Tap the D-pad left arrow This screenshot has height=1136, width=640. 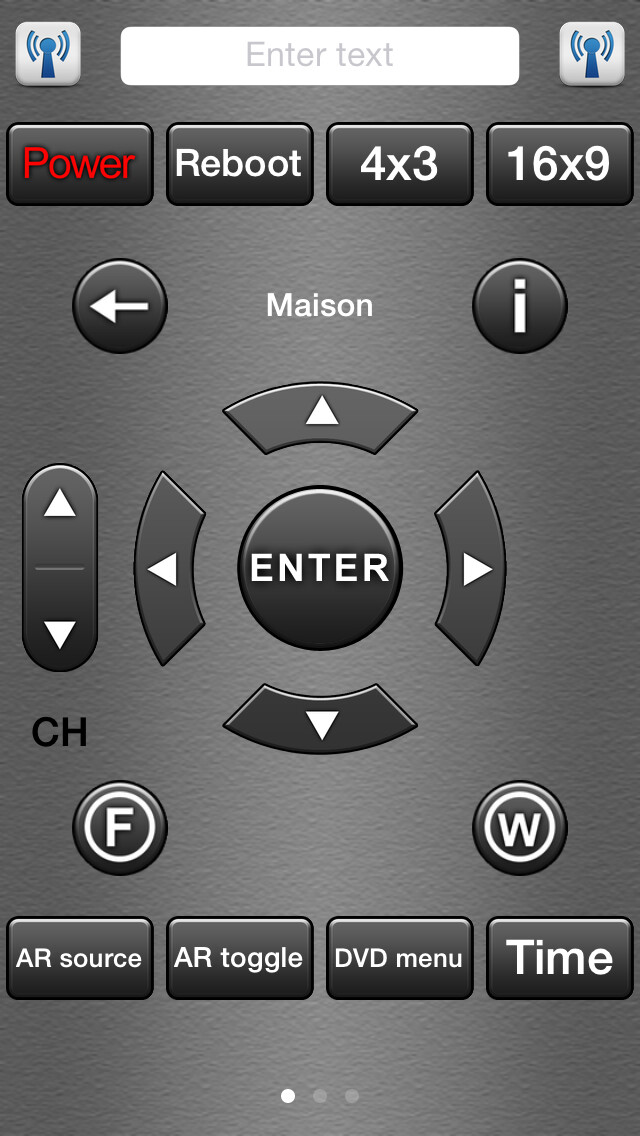(166, 568)
